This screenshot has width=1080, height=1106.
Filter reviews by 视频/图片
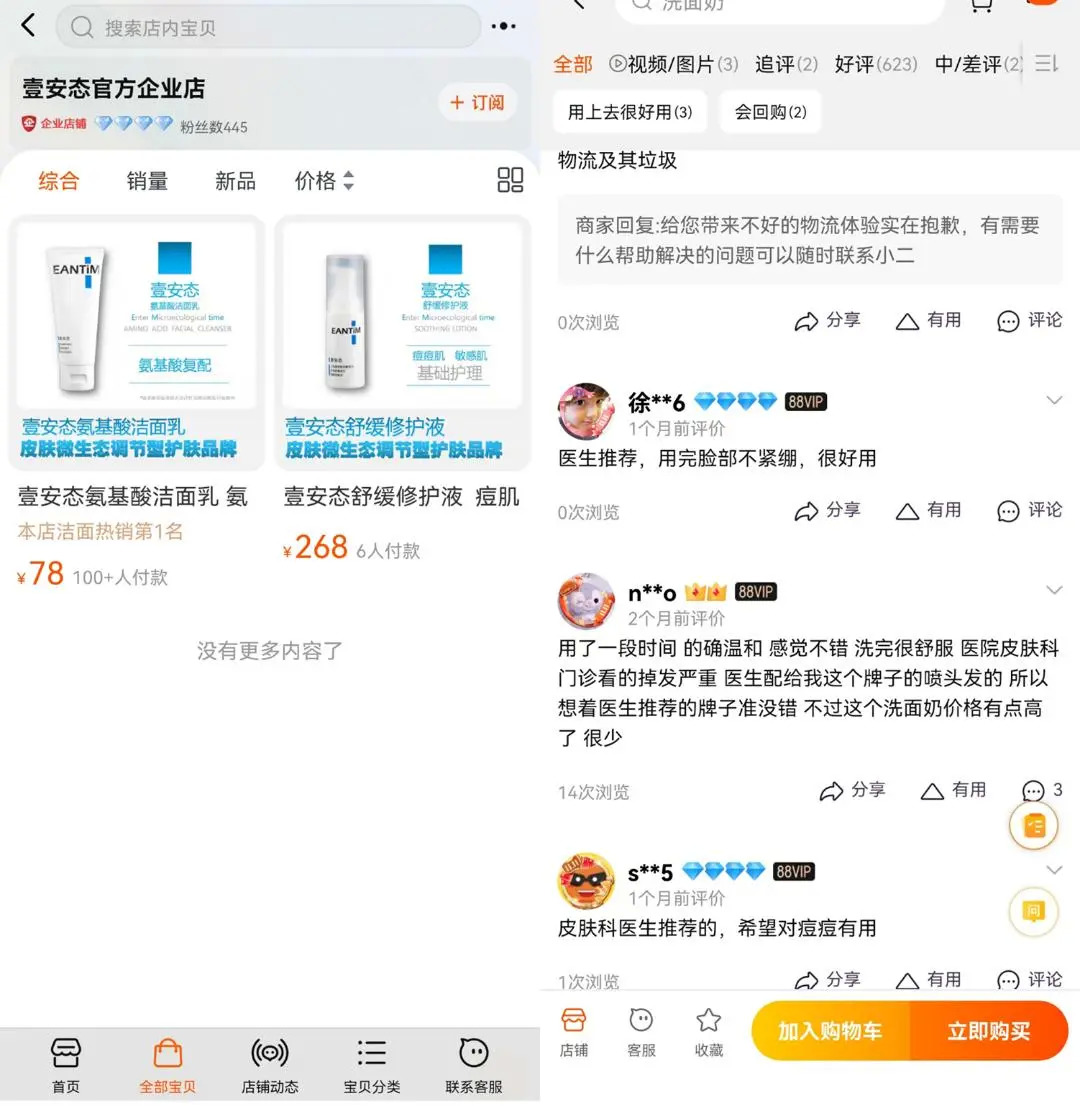point(673,64)
